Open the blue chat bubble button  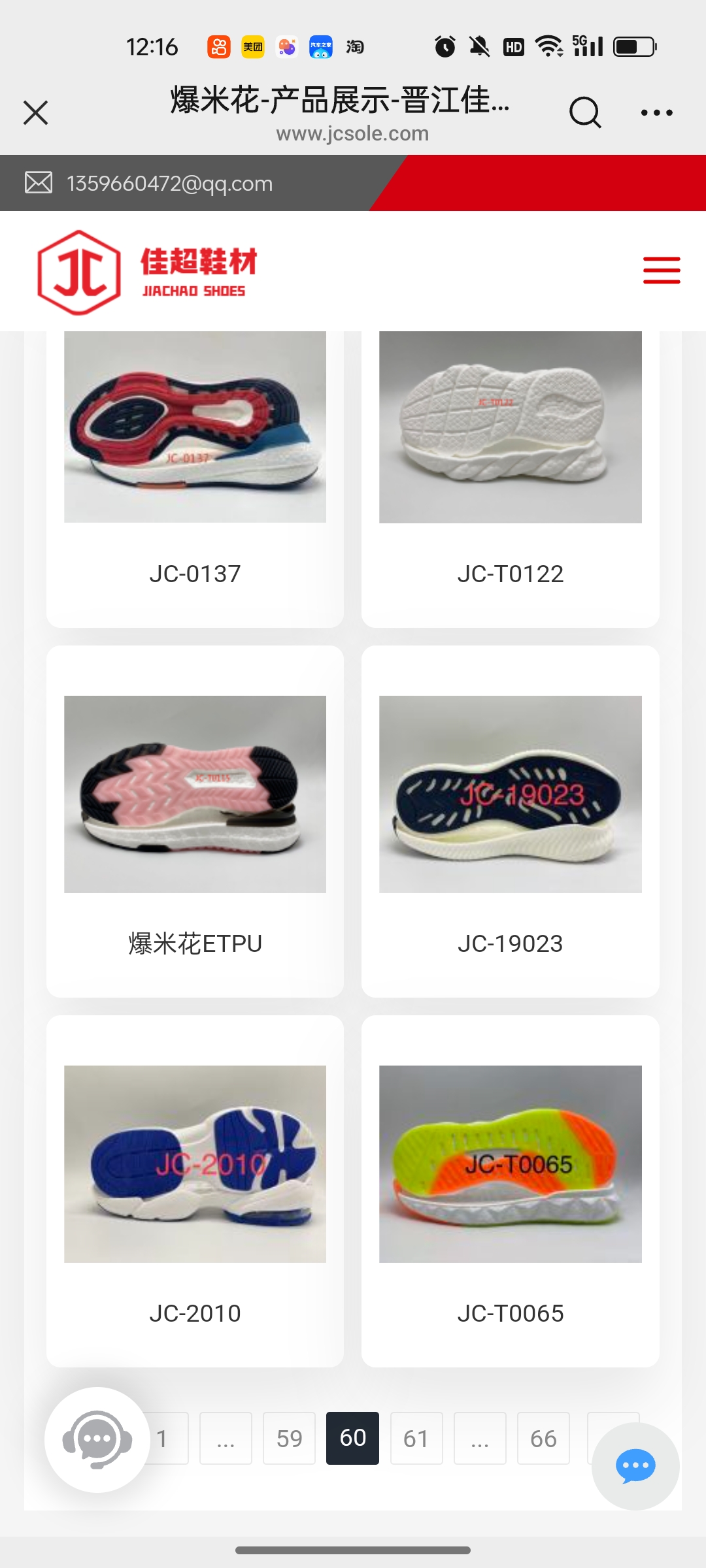pos(635,1466)
